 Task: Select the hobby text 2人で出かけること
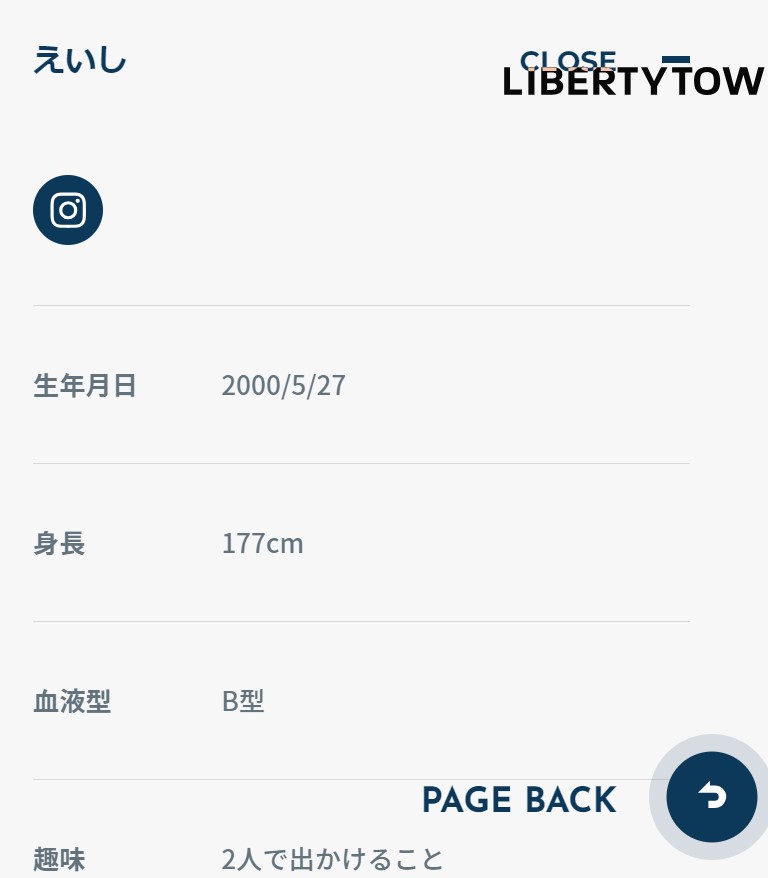pos(332,859)
